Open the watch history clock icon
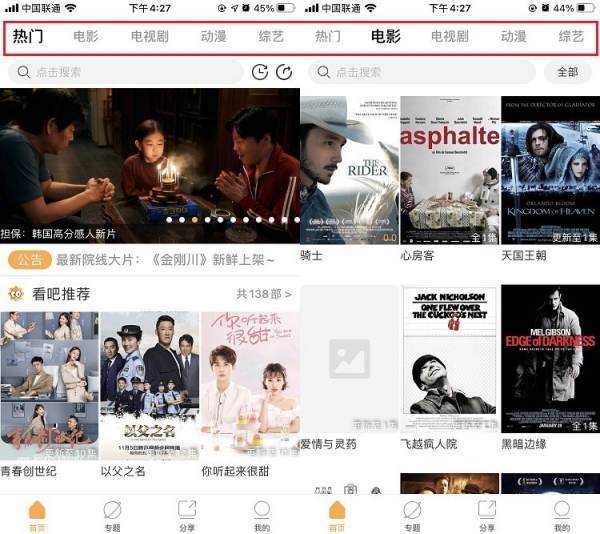The image size is (600, 534). pyautogui.click(x=260, y=72)
